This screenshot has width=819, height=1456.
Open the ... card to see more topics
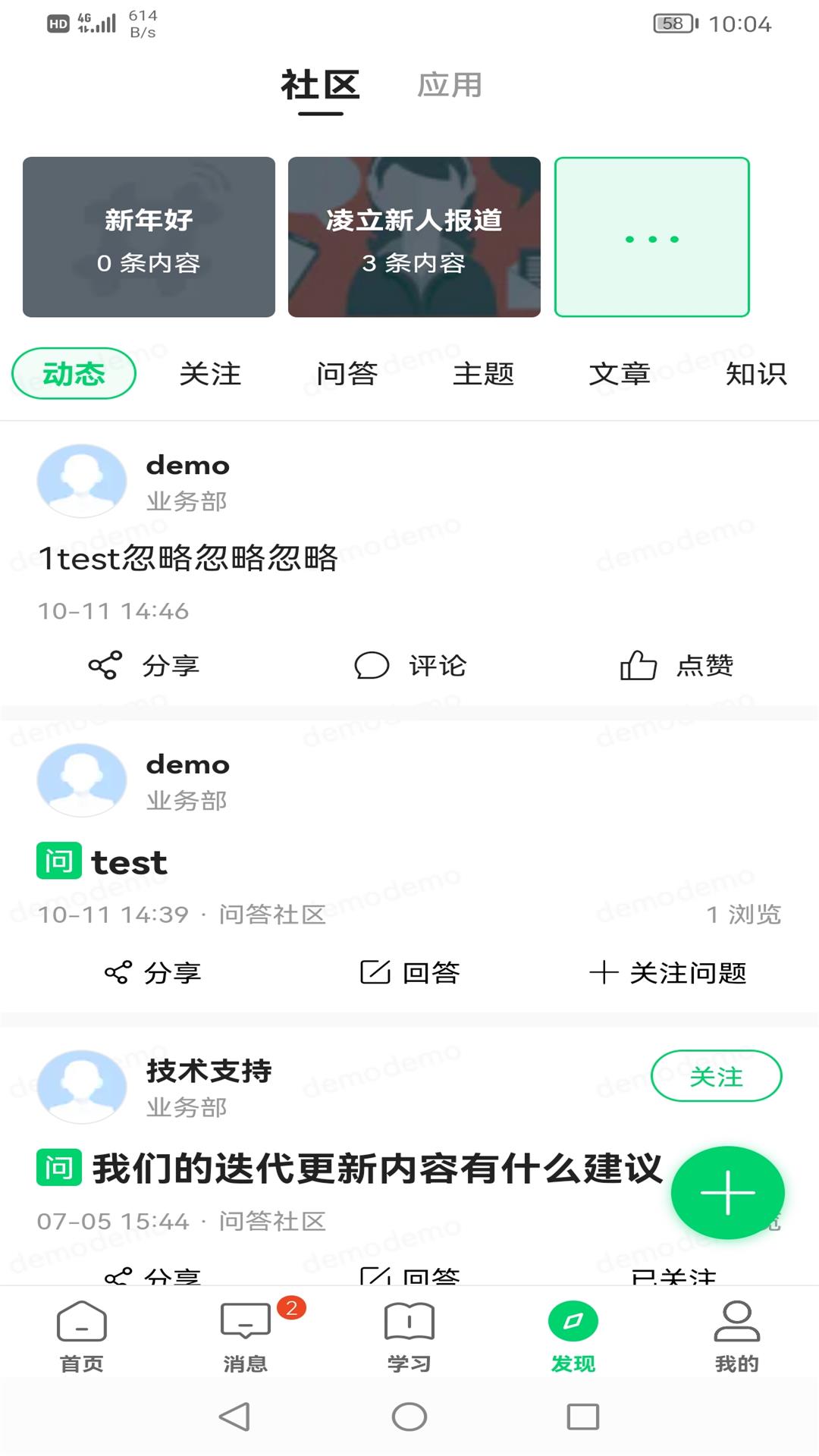pyautogui.click(x=651, y=237)
